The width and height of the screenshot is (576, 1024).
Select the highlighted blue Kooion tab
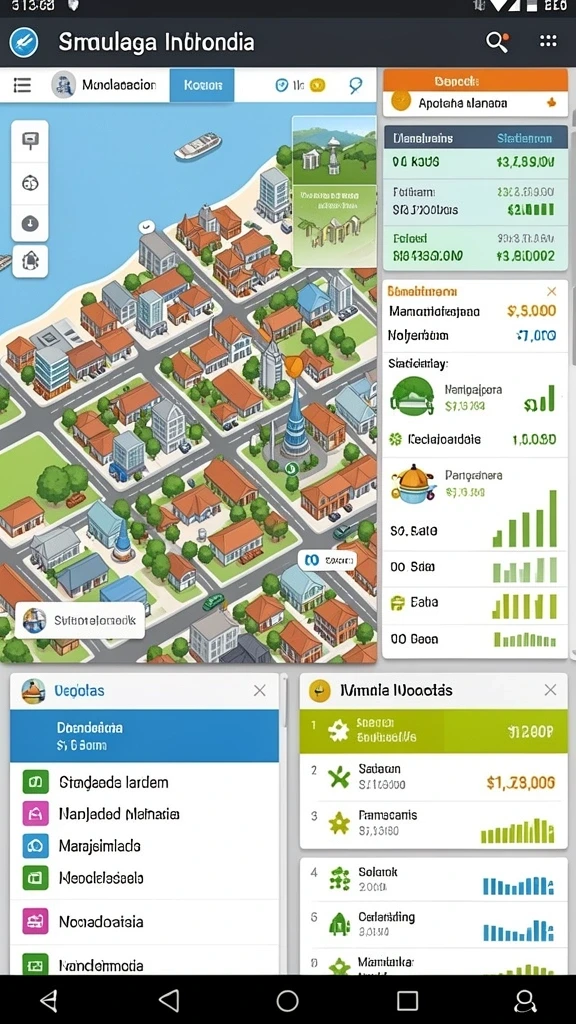click(202, 85)
